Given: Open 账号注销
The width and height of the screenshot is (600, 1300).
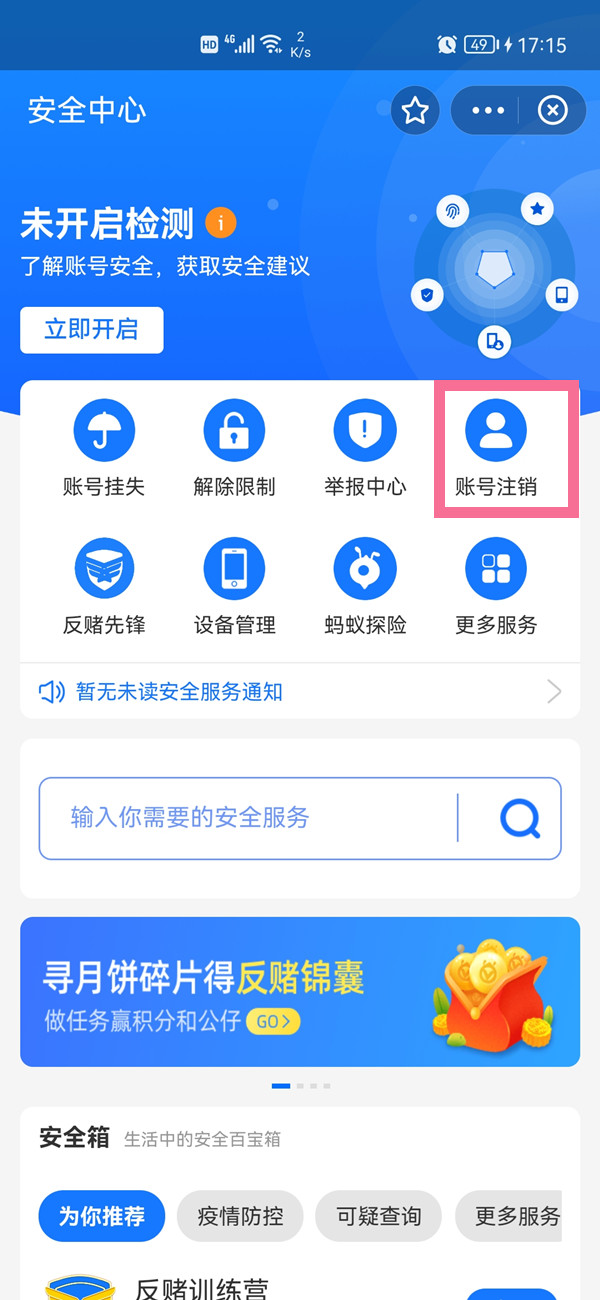Looking at the screenshot, I should click(x=496, y=448).
